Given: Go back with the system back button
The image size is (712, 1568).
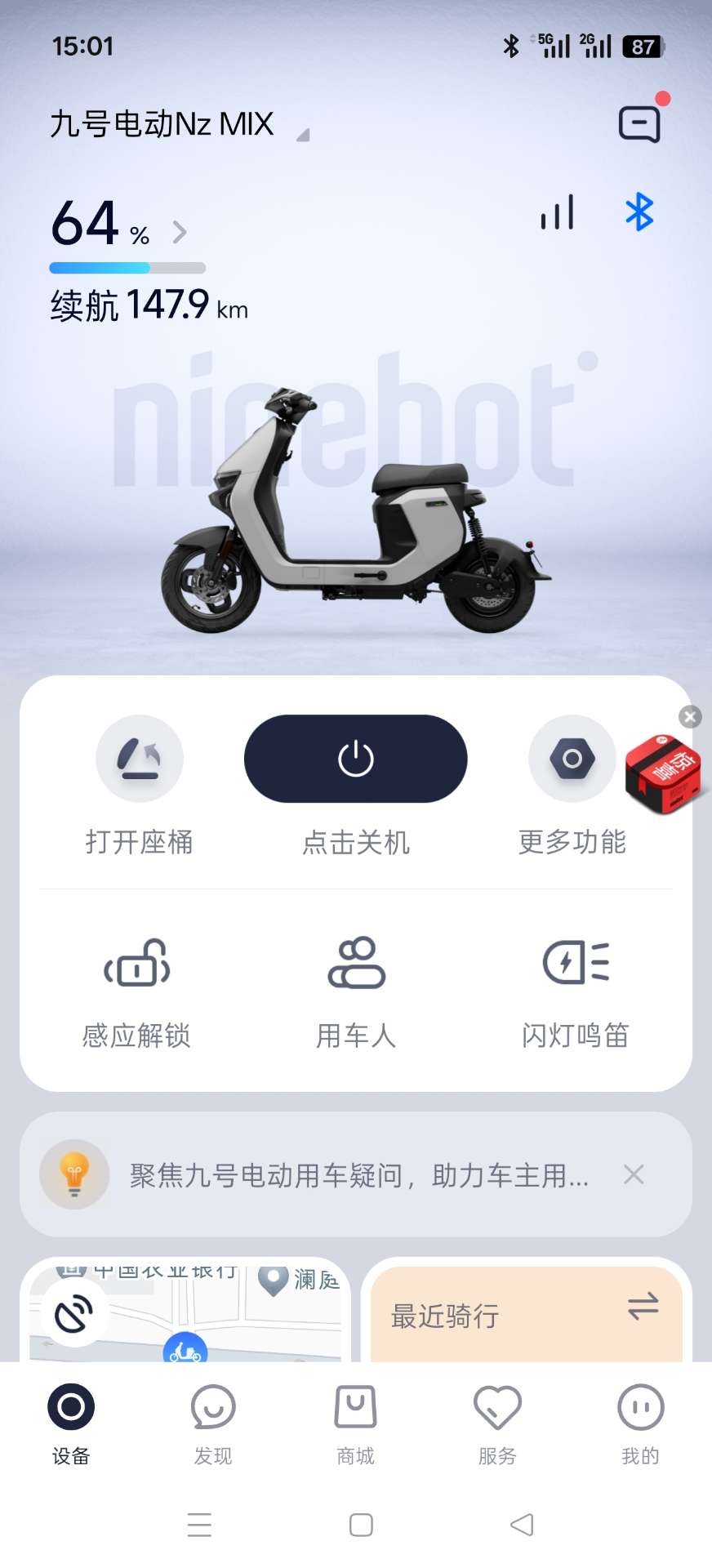Looking at the screenshot, I should [522, 1525].
